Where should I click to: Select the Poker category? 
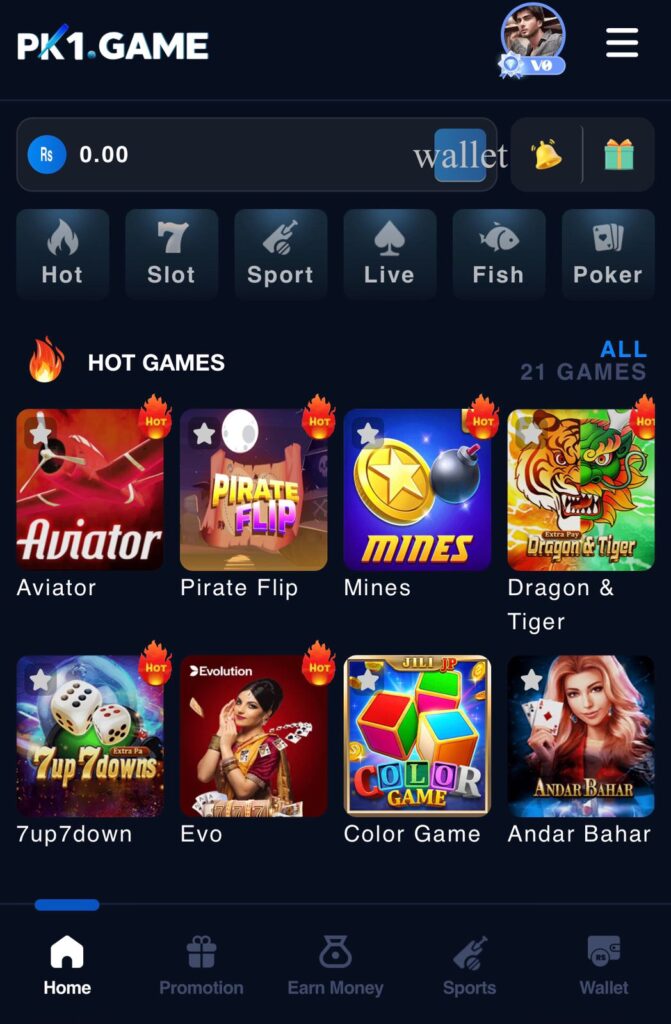tap(607, 254)
